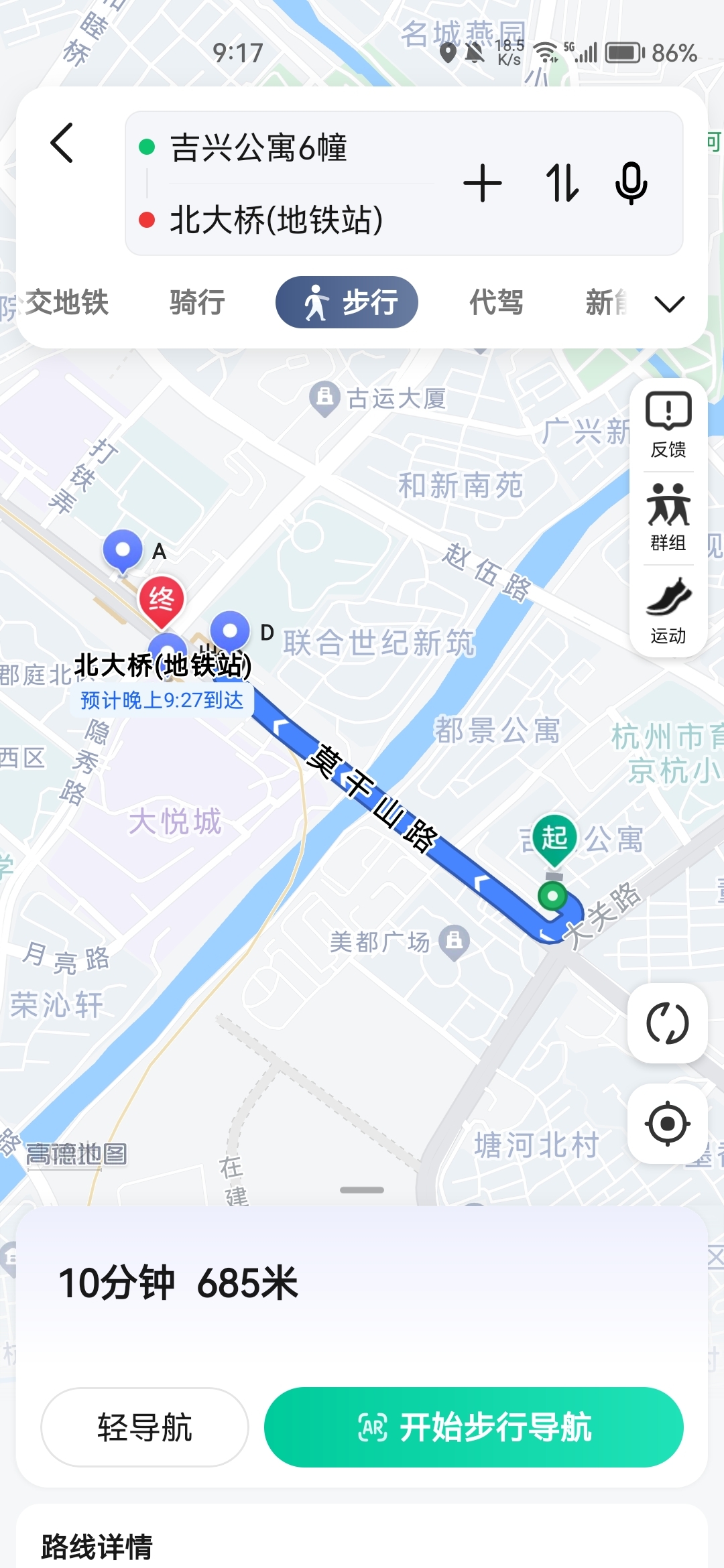Open 路线详情 route details
This screenshot has width=724, height=1568.
tap(97, 1547)
